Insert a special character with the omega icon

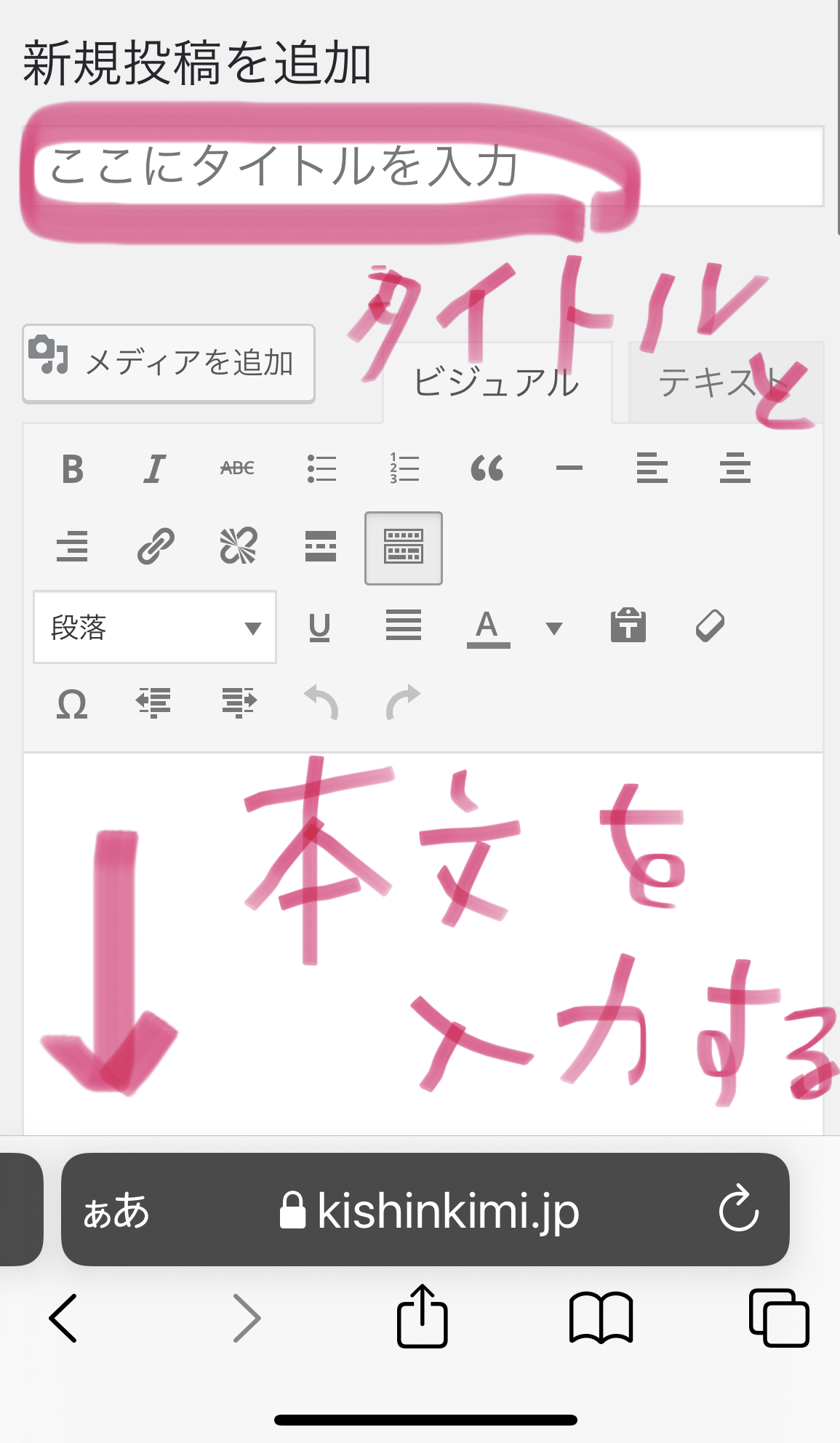point(72,704)
